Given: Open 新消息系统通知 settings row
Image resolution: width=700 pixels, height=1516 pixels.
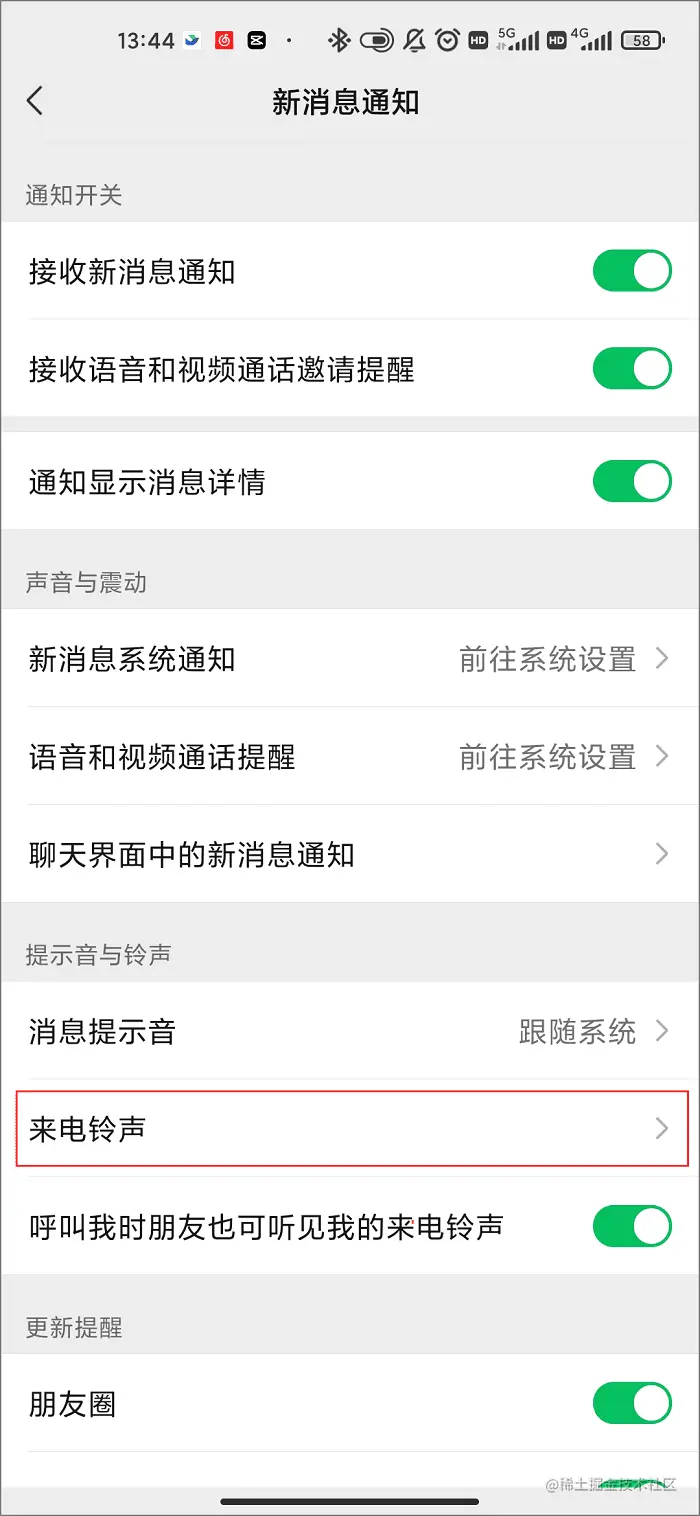Looking at the screenshot, I should click(x=350, y=659).
